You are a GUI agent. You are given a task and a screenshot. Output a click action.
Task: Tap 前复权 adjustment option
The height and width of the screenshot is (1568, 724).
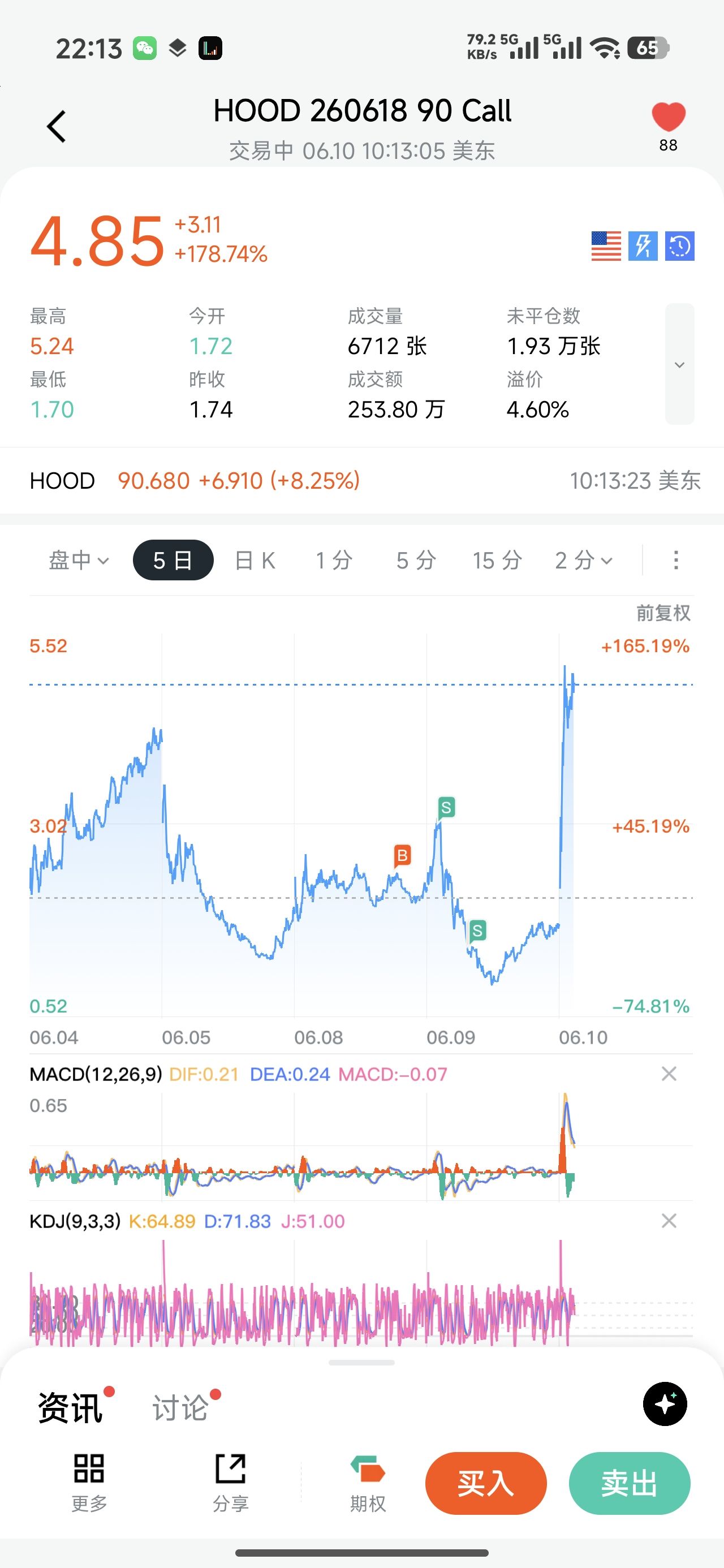(x=663, y=613)
